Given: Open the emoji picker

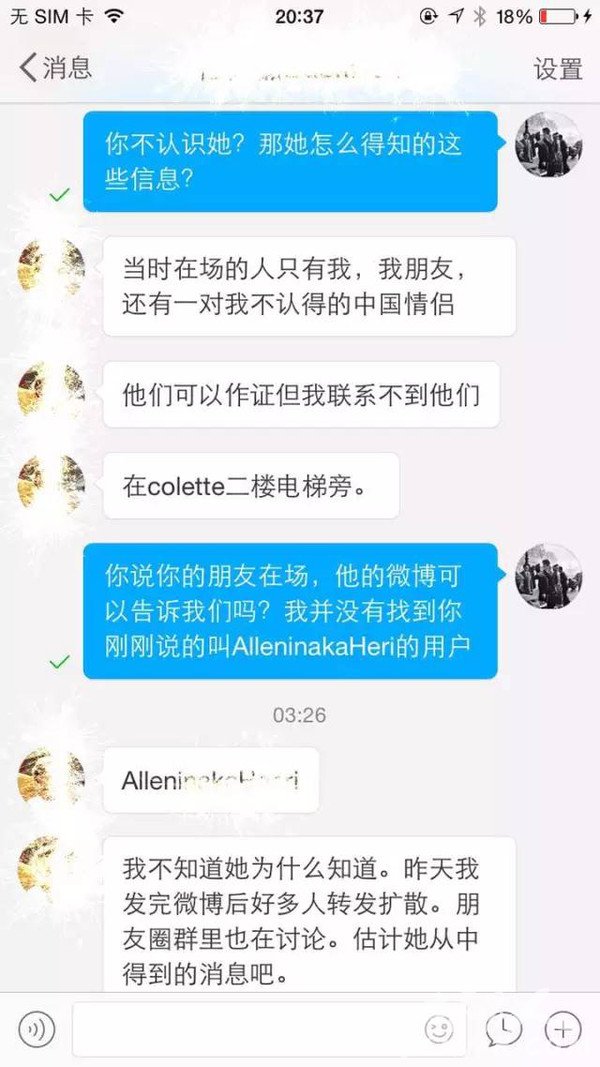Looking at the screenshot, I should tap(439, 1029).
